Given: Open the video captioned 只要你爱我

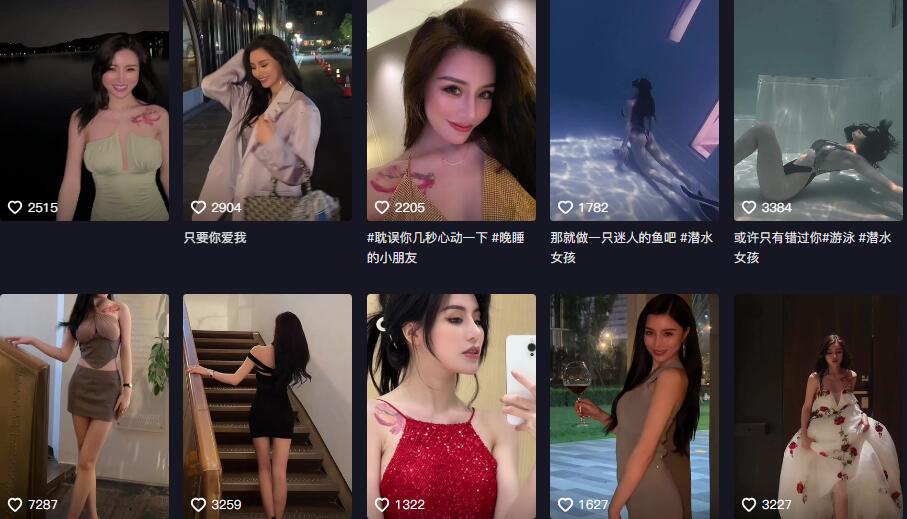Looking at the screenshot, I should pyautogui.click(x=267, y=110).
